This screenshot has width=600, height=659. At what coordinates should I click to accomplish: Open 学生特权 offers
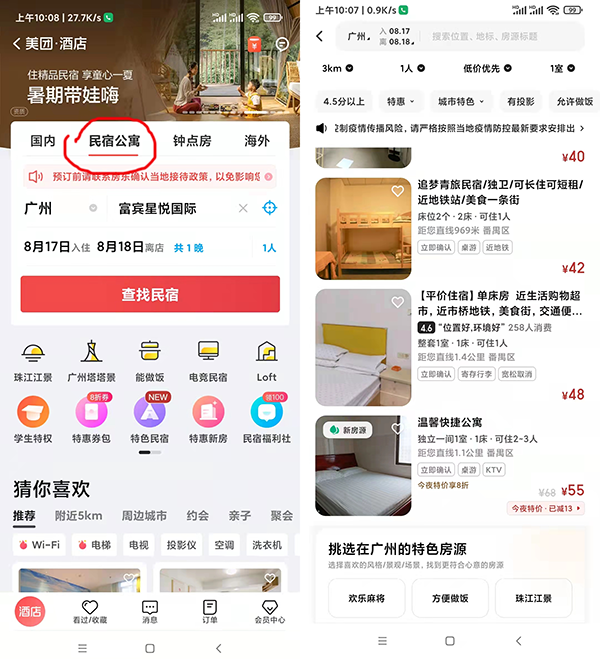(33, 421)
